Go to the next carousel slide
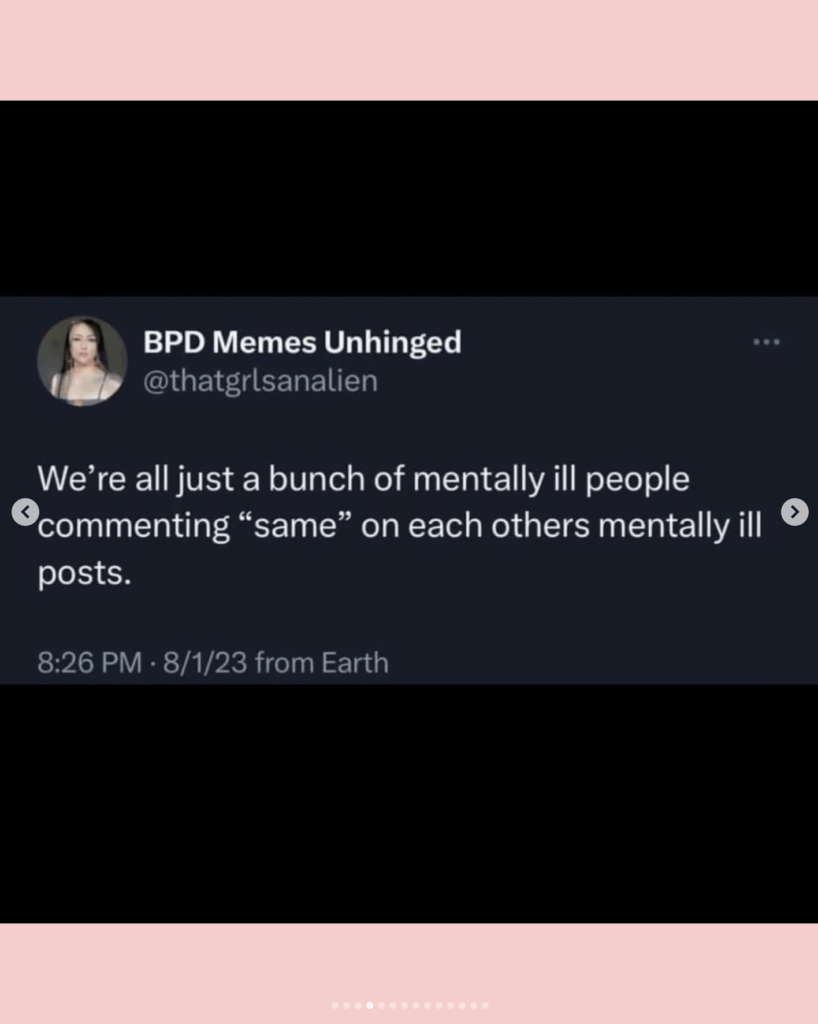This screenshot has width=818, height=1024. pyautogui.click(x=794, y=512)
